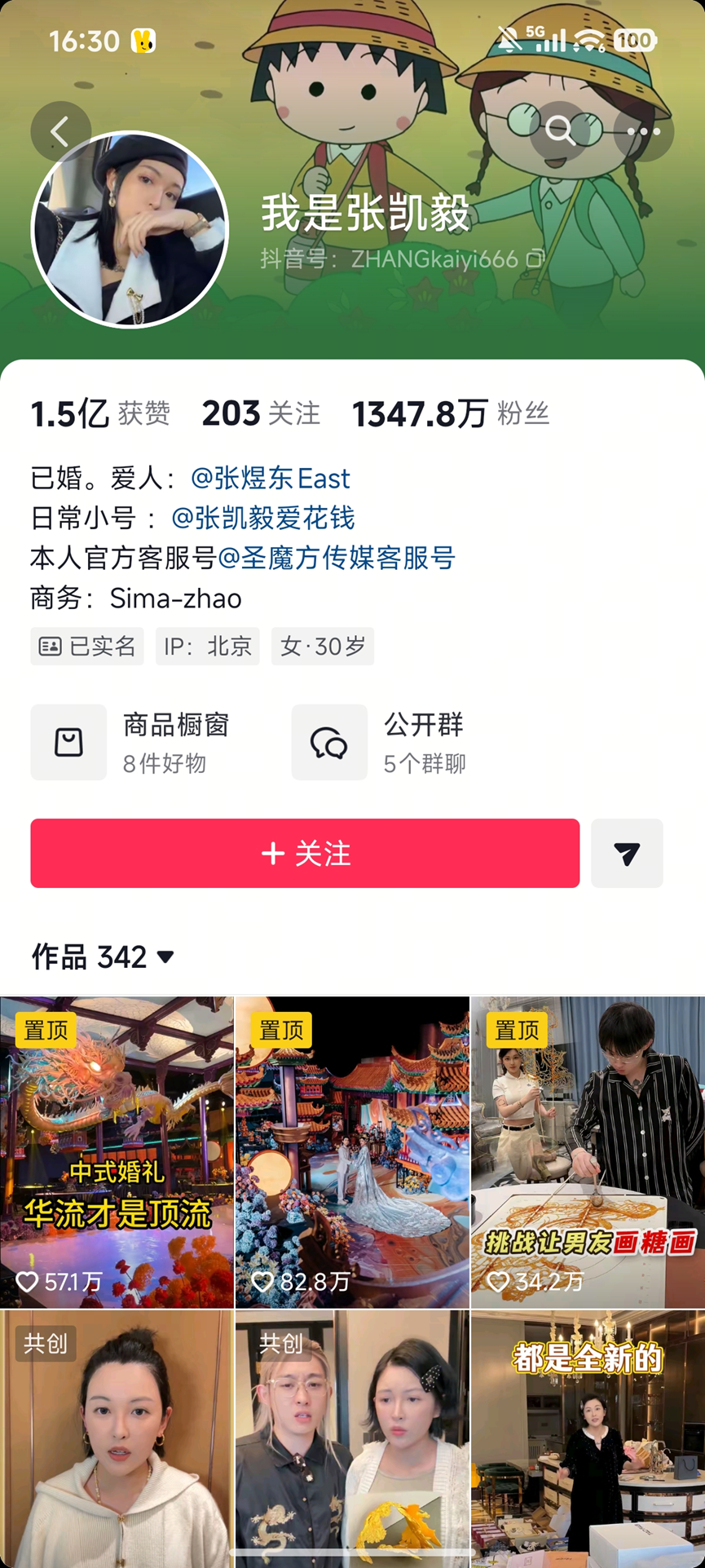The image size is (705, 1568).
Task: Play the pinned 挑战让男友画糖画 video
Action: (588, 1151)
